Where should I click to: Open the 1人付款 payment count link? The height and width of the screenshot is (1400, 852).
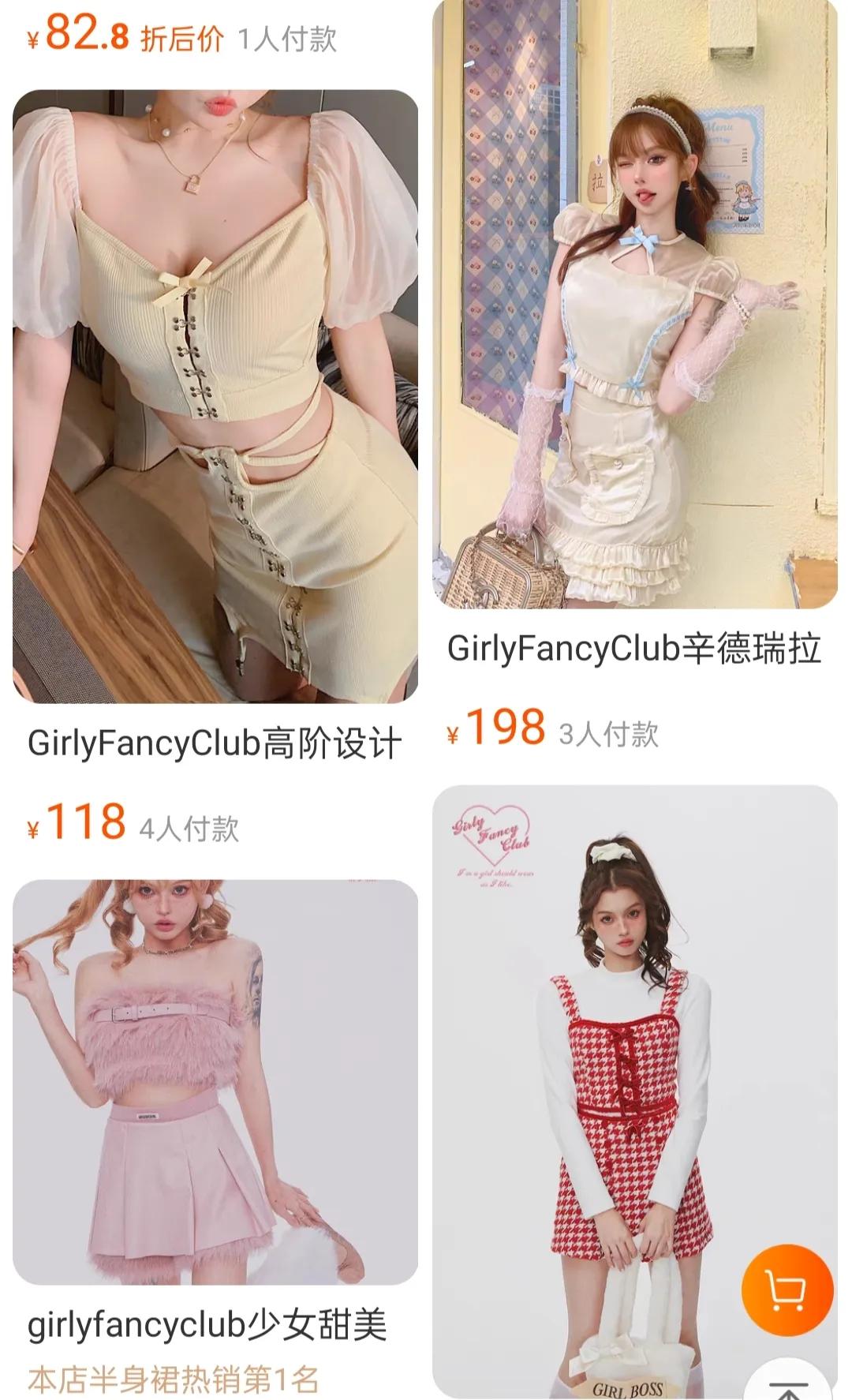pyautogui.click(x=286, y=39)
